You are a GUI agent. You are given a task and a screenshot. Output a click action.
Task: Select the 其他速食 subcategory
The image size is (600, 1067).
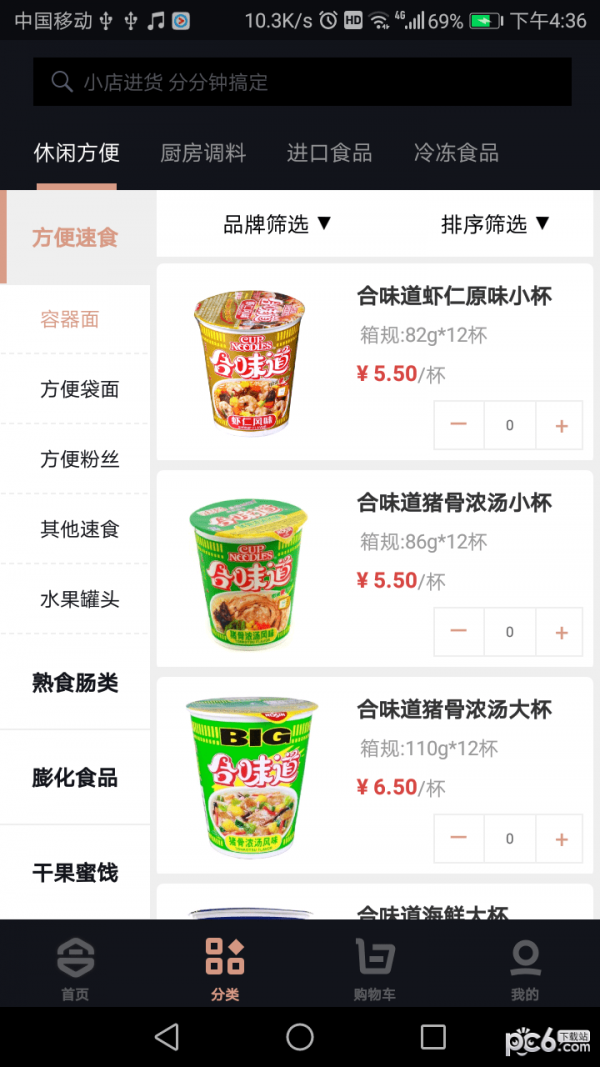[79, 529]
